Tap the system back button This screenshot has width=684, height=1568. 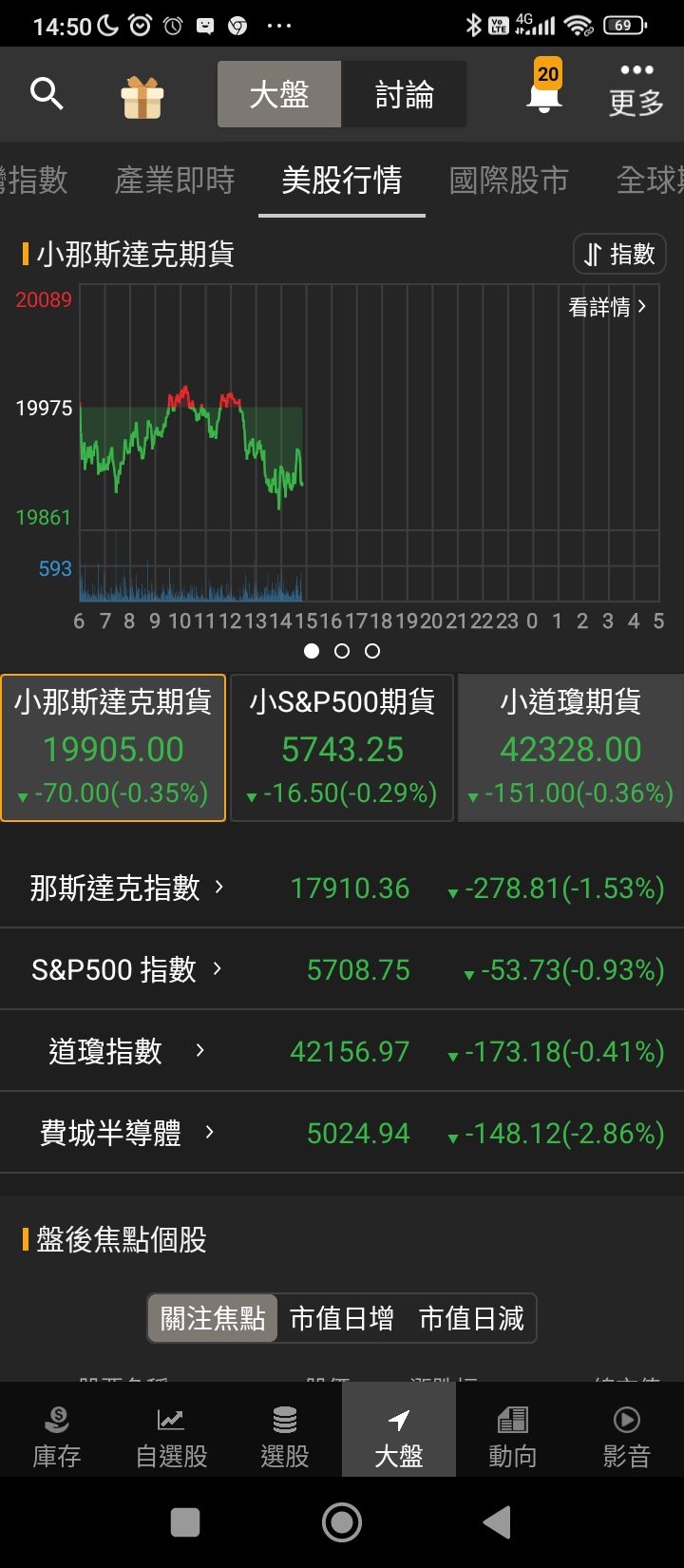(x=497, y=1522)
